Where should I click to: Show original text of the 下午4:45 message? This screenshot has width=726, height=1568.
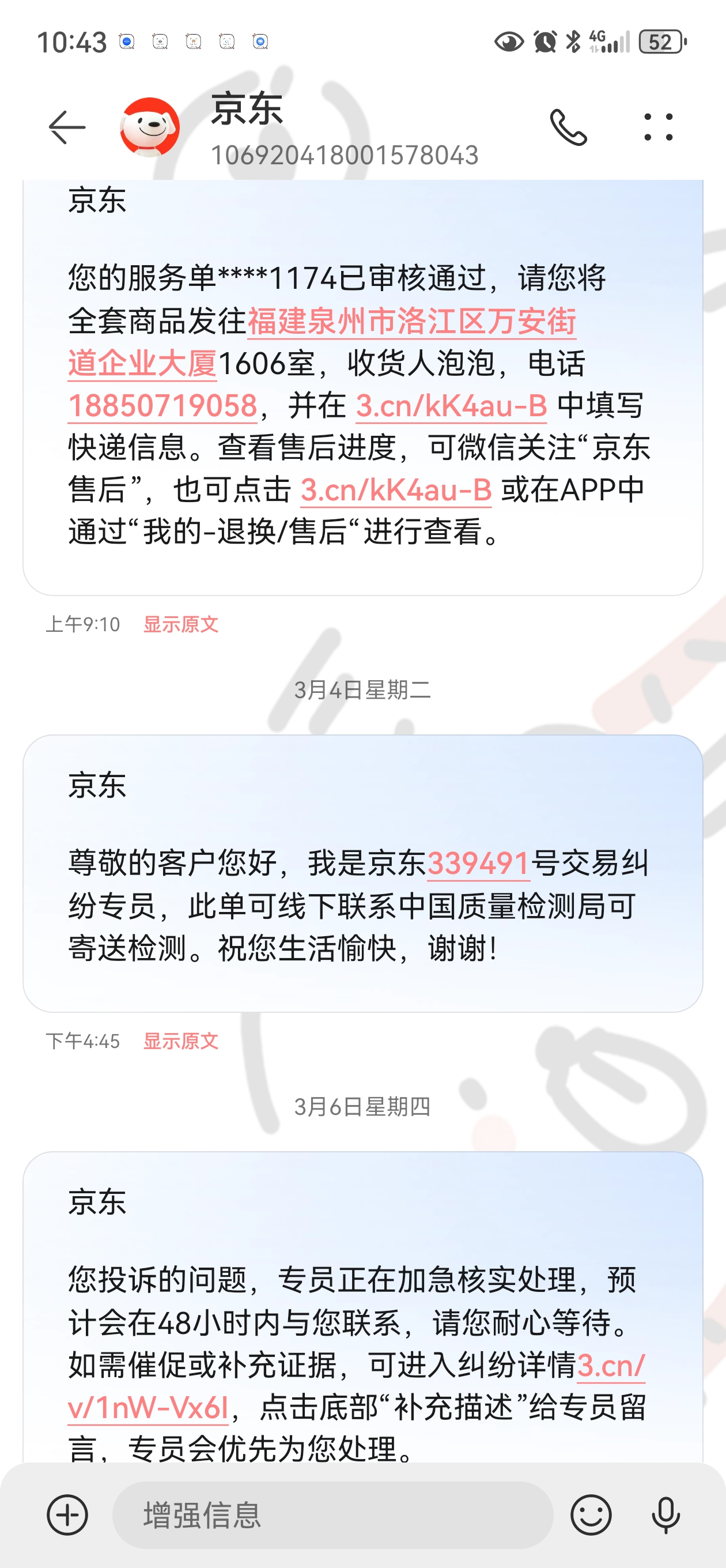click(x=180, y=1041)
